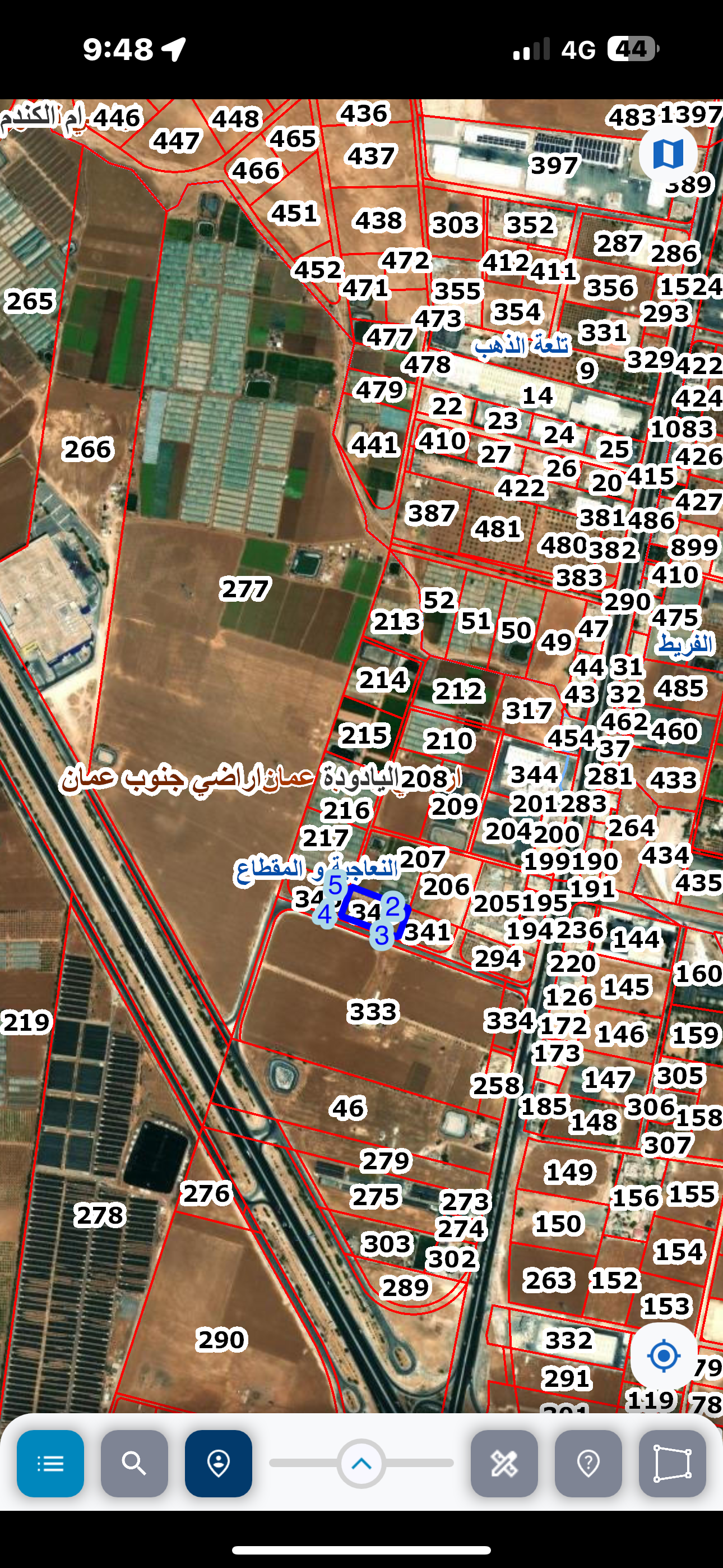This screenshot has height=1568, width=723.
Task: Select the location pin person tool
Action: [x=219, y=1463]
